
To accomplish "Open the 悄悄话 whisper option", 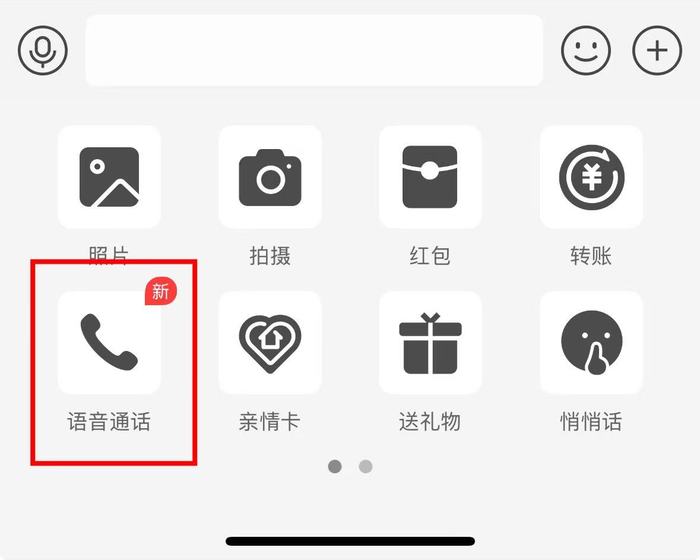I will [x=591, y=343].
